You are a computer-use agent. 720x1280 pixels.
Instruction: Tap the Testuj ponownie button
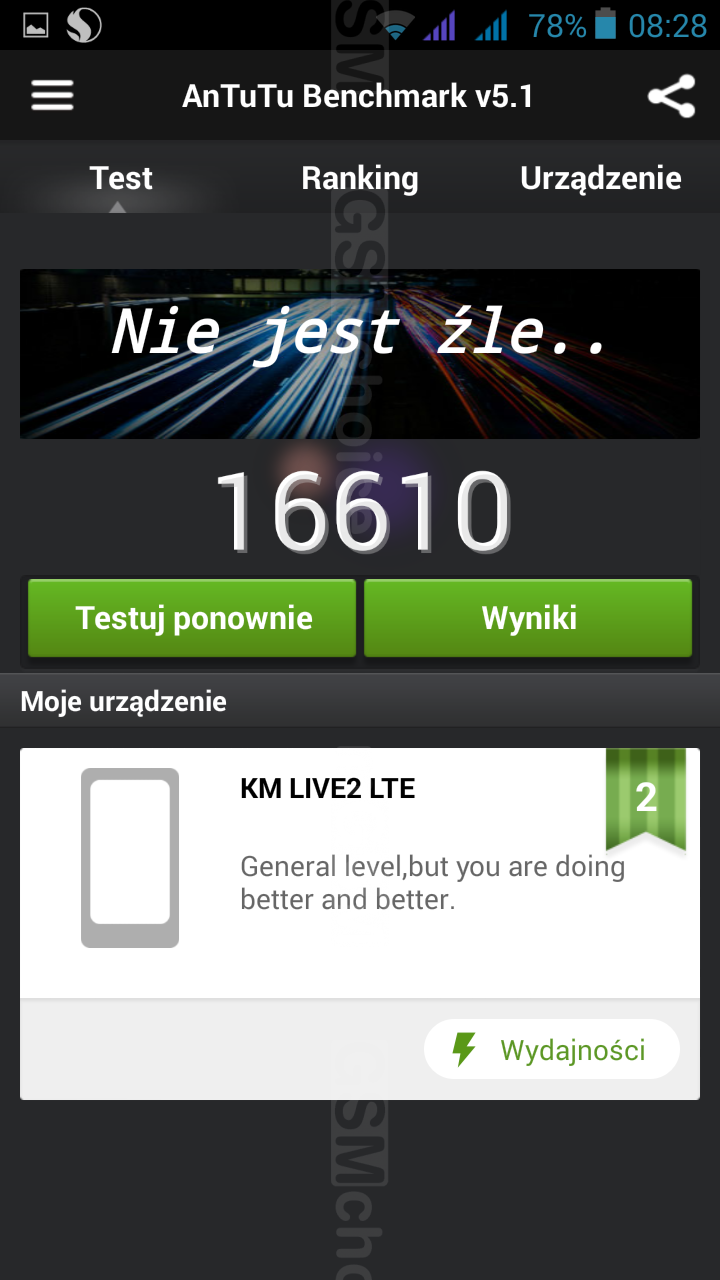(193, 618)
